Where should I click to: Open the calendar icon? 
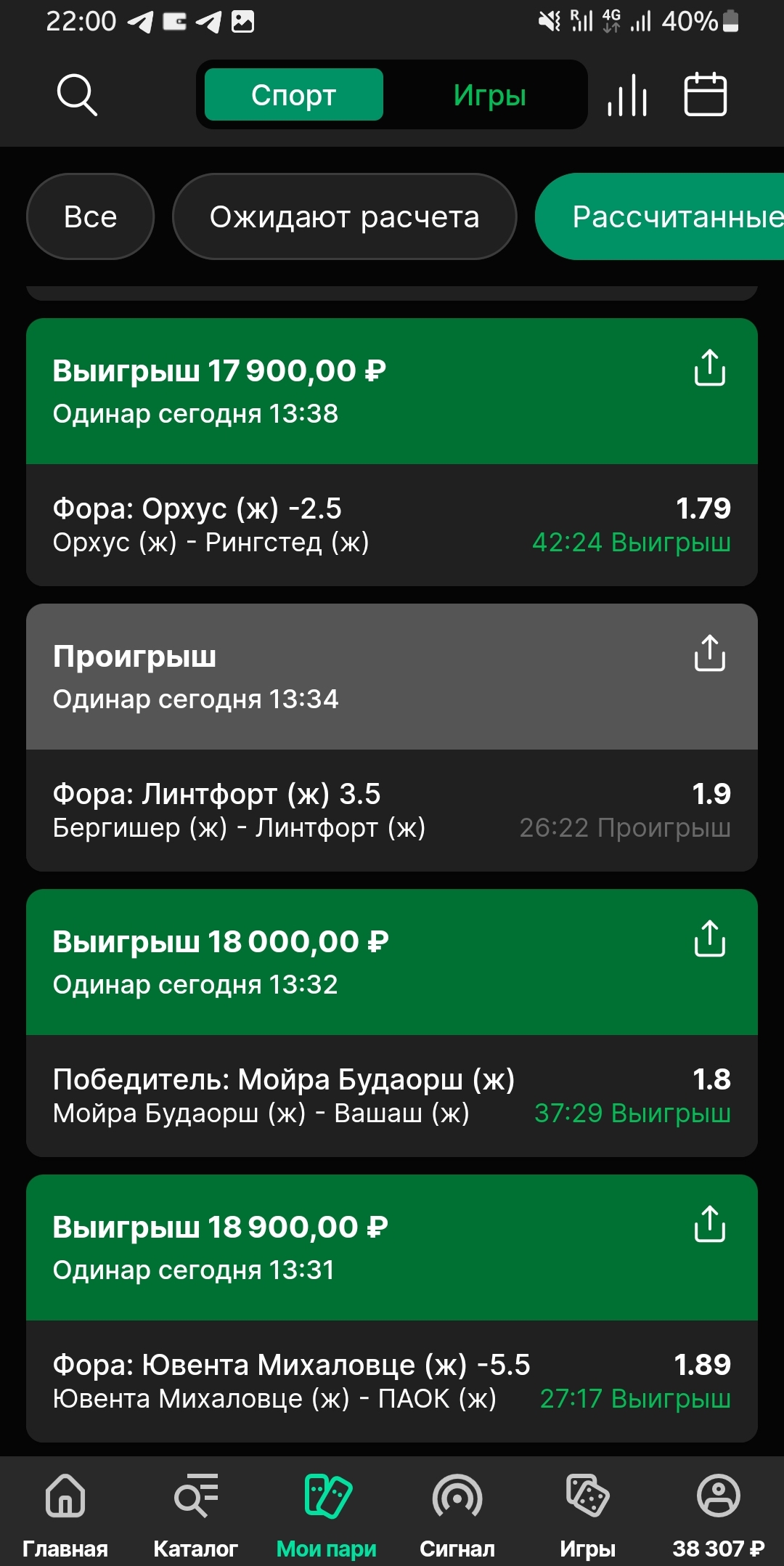click(x=706, y=94)
